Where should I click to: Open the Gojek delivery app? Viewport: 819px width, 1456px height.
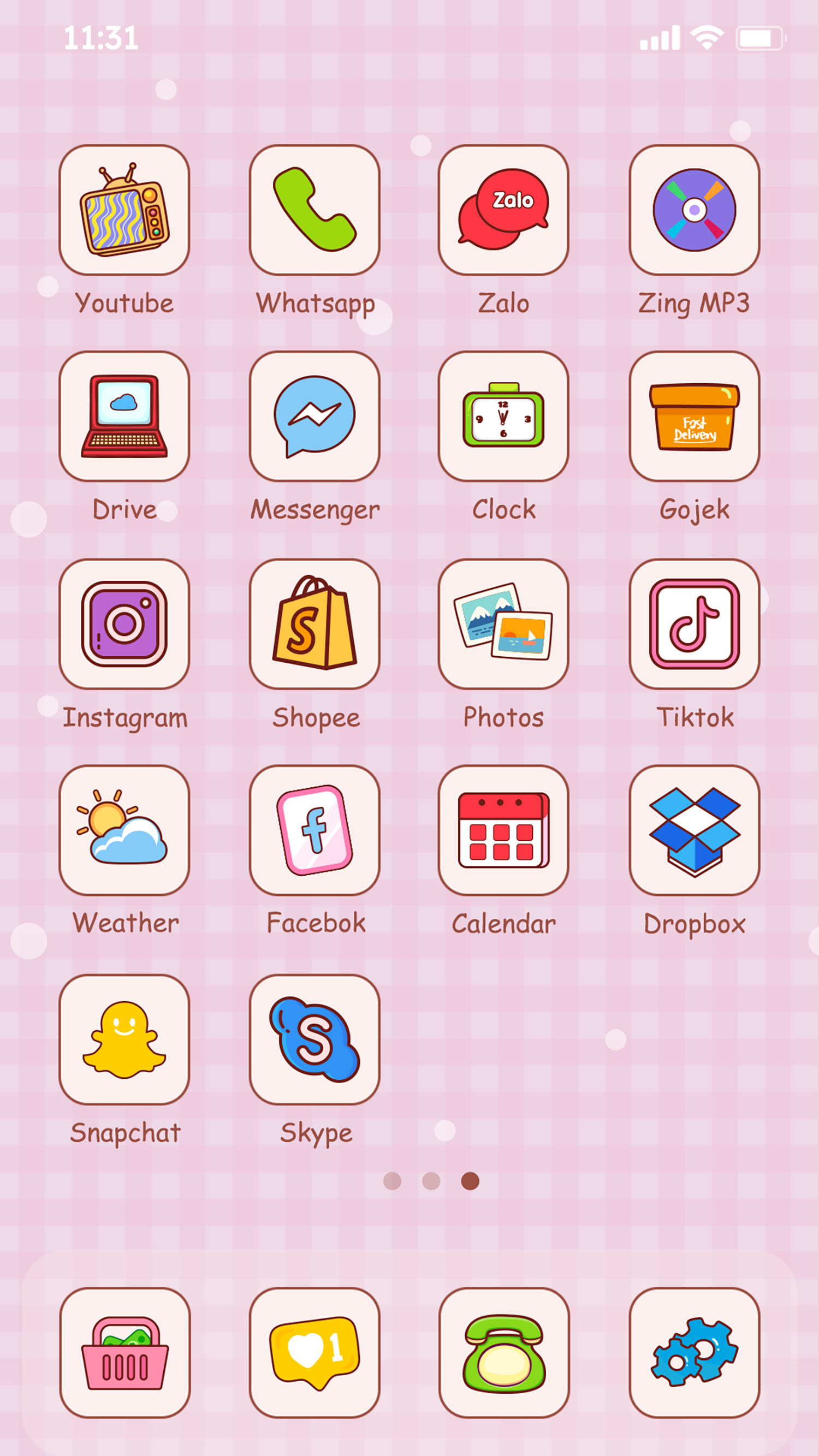(694, 417)
